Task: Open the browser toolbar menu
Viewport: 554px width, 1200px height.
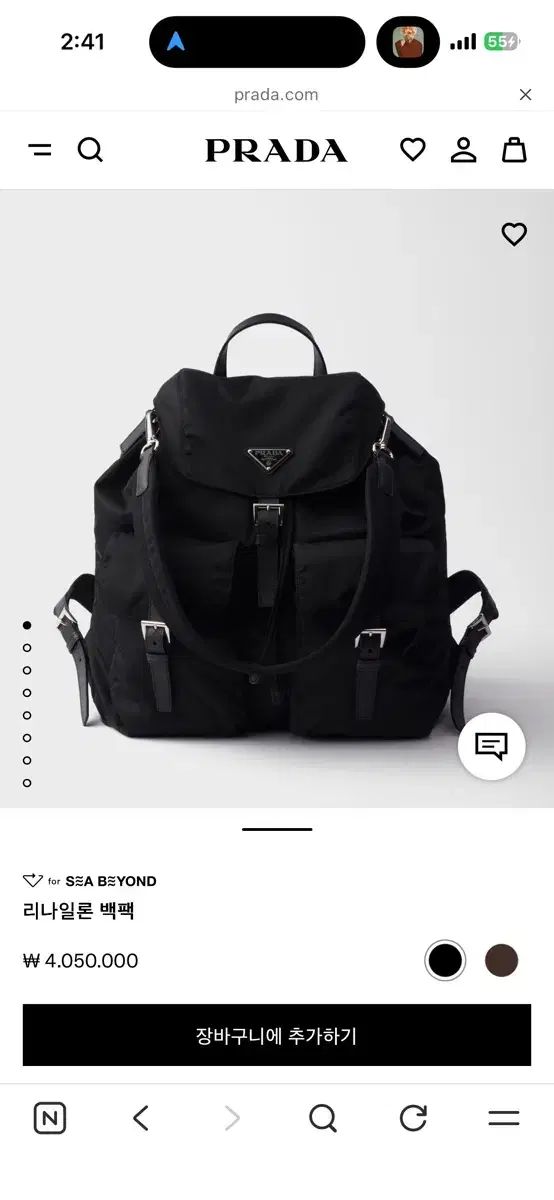Action: [x=504, y=1118]
